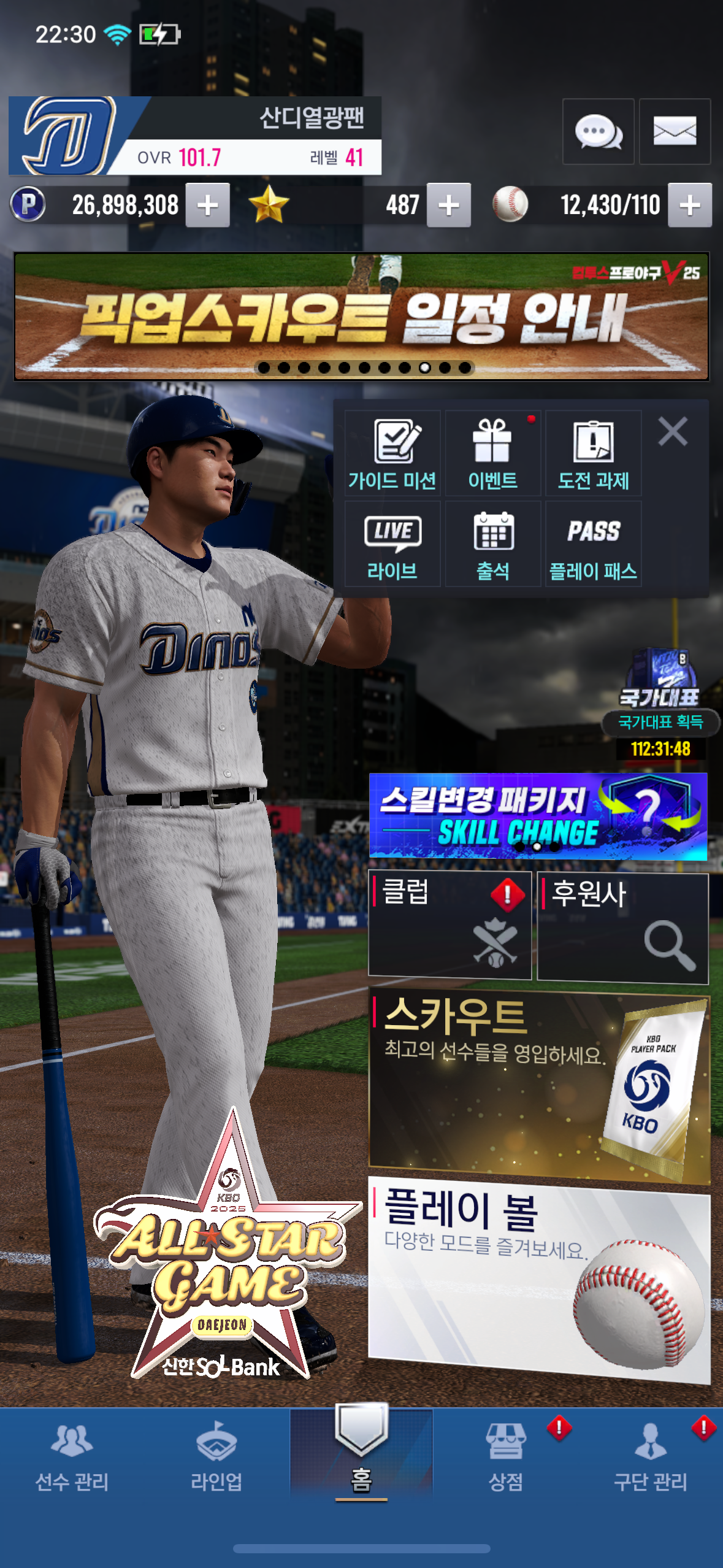723x1568 pixels.
Task: Open the 클럽 card
Action: coord(449,925)
